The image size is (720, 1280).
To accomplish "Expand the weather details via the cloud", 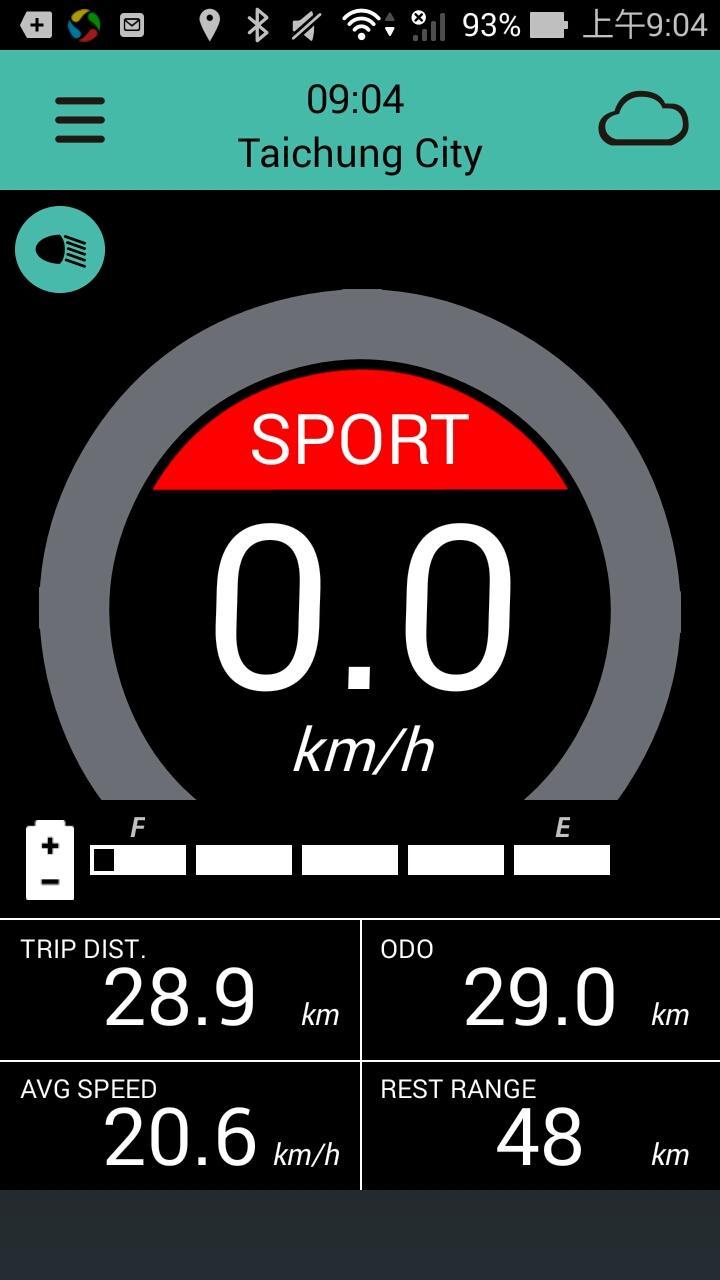I will pyautogui.click(x=643, y=119).
